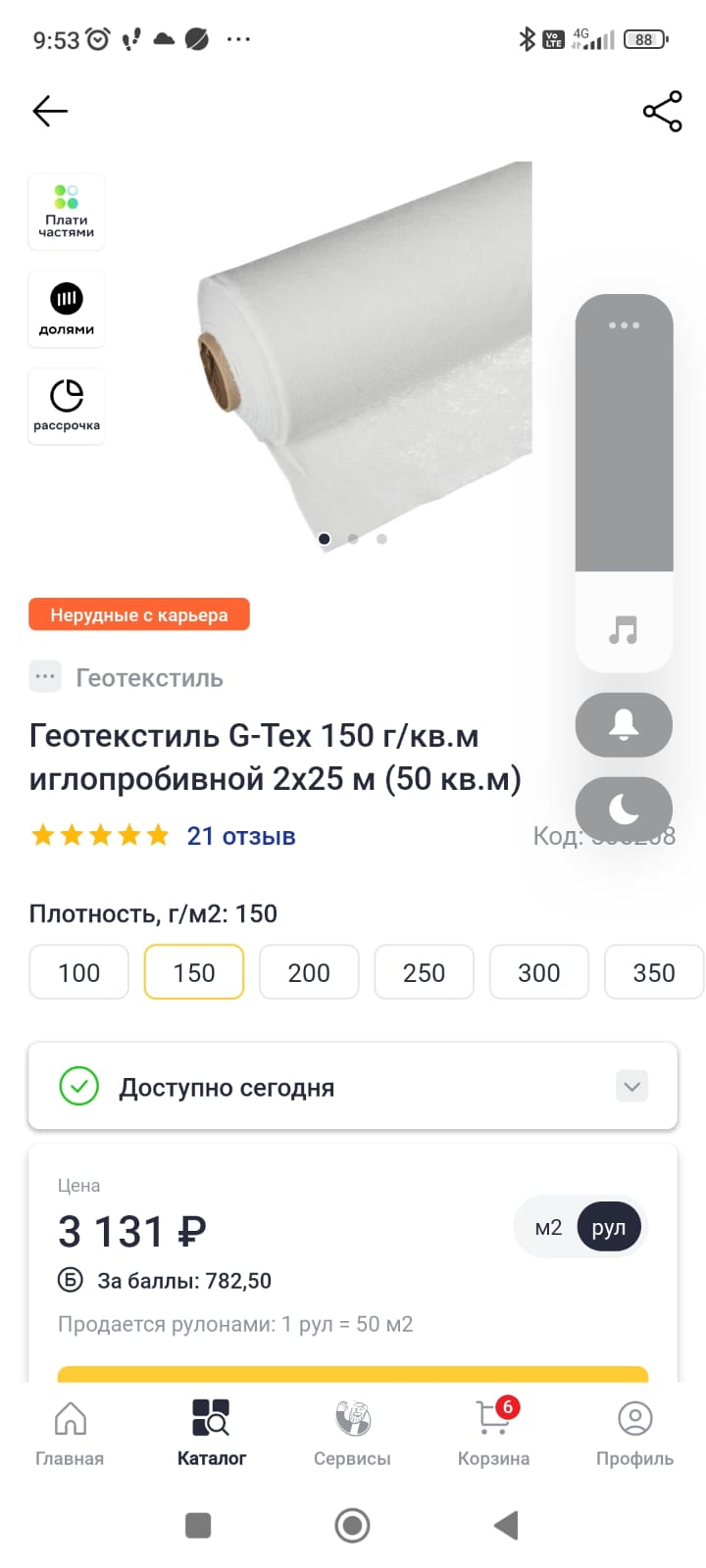This screenshot has width=706, height=1568.
Task: Open the долями payment option
Action: pos(67,308)
